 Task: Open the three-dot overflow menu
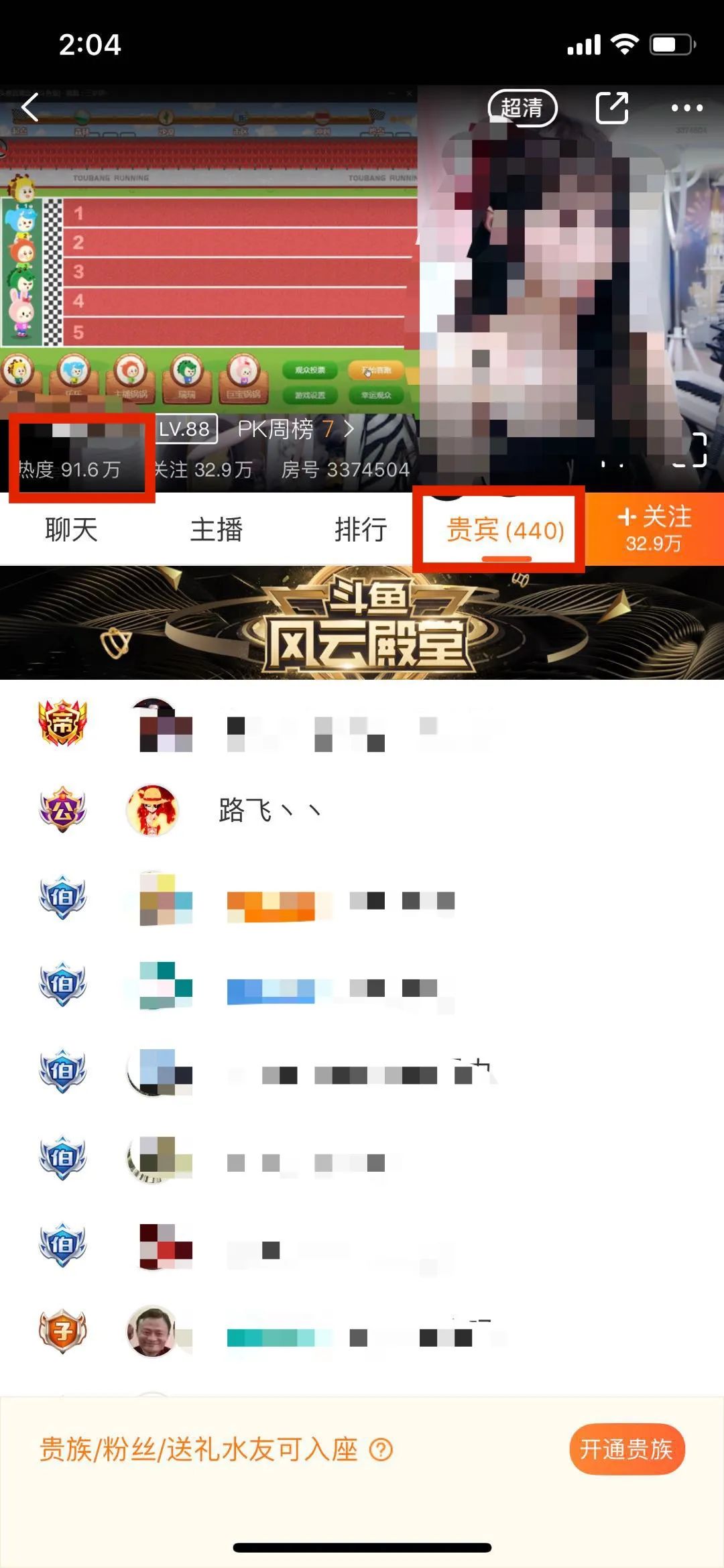pyautogui.click(x=686, y=108)
